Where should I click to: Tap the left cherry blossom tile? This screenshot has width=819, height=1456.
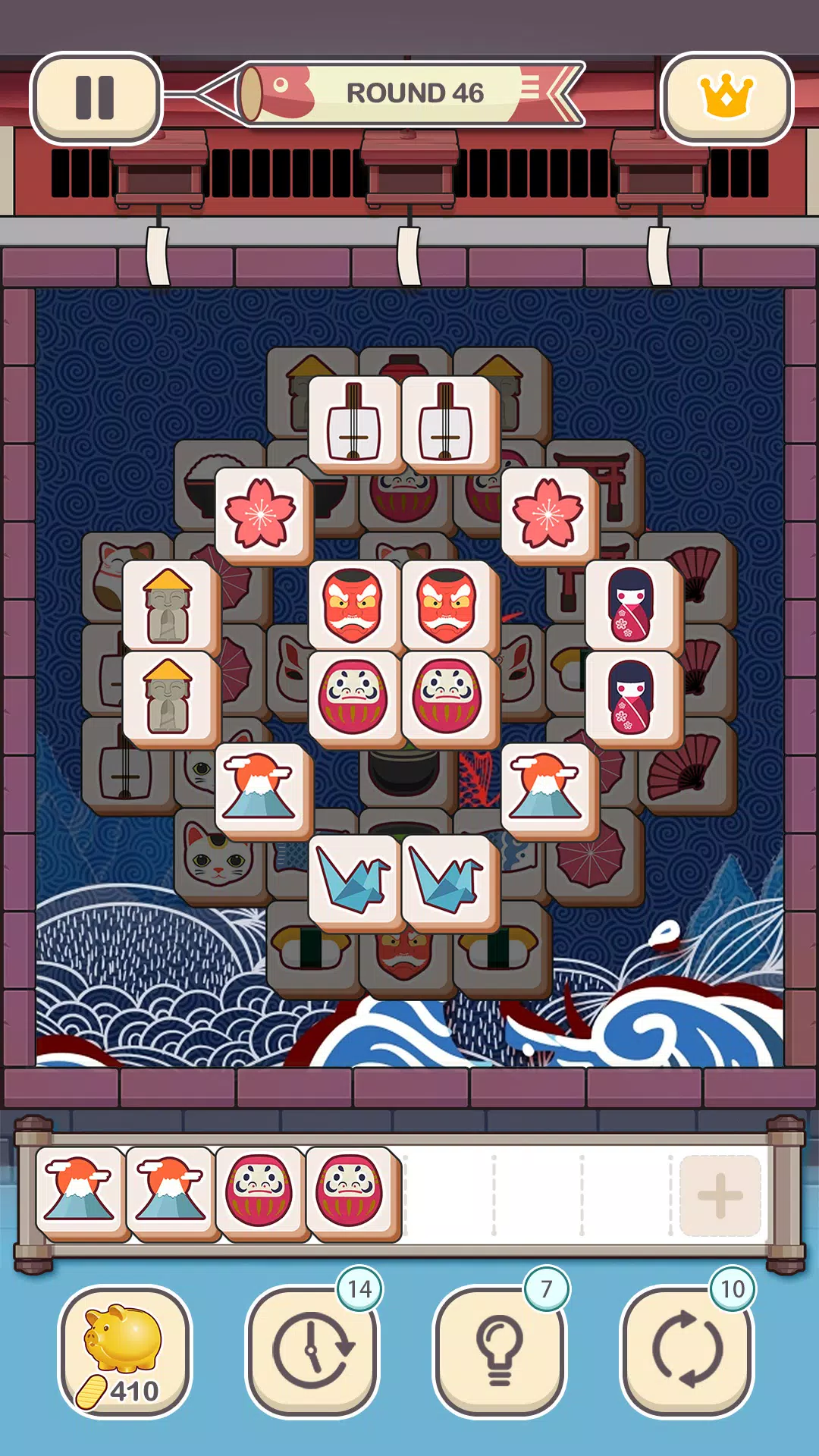(x=261, y=514)
